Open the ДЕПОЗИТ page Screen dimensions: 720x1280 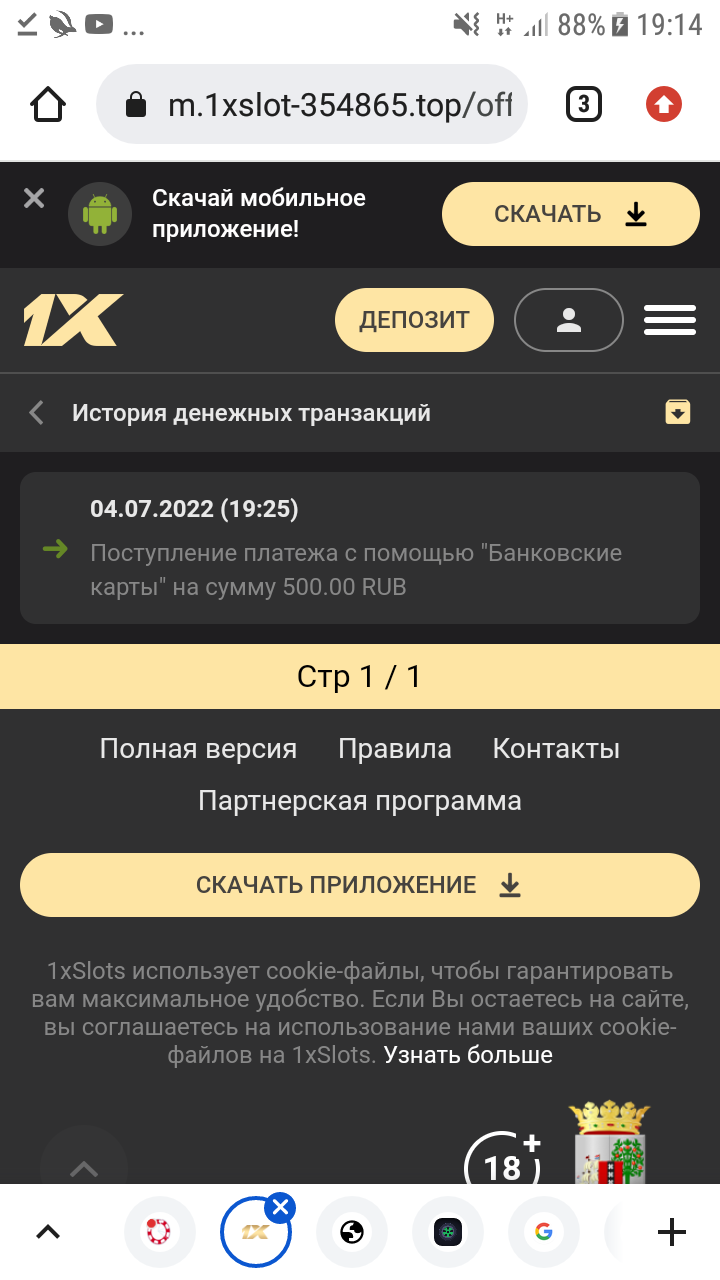pos(414,320)
